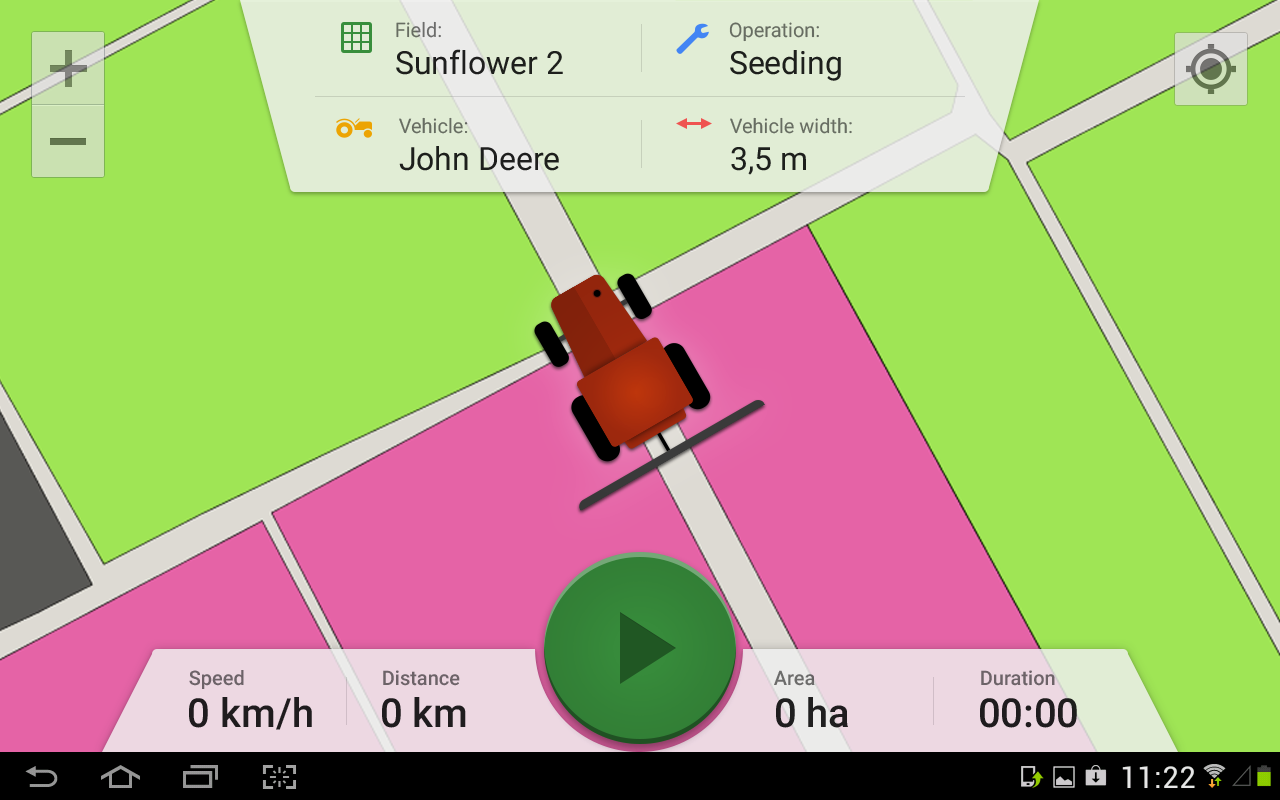Edit the 3,5 m vehicle width
The height and width of the screenshot is (800, 1280).
tap(768, 145)
